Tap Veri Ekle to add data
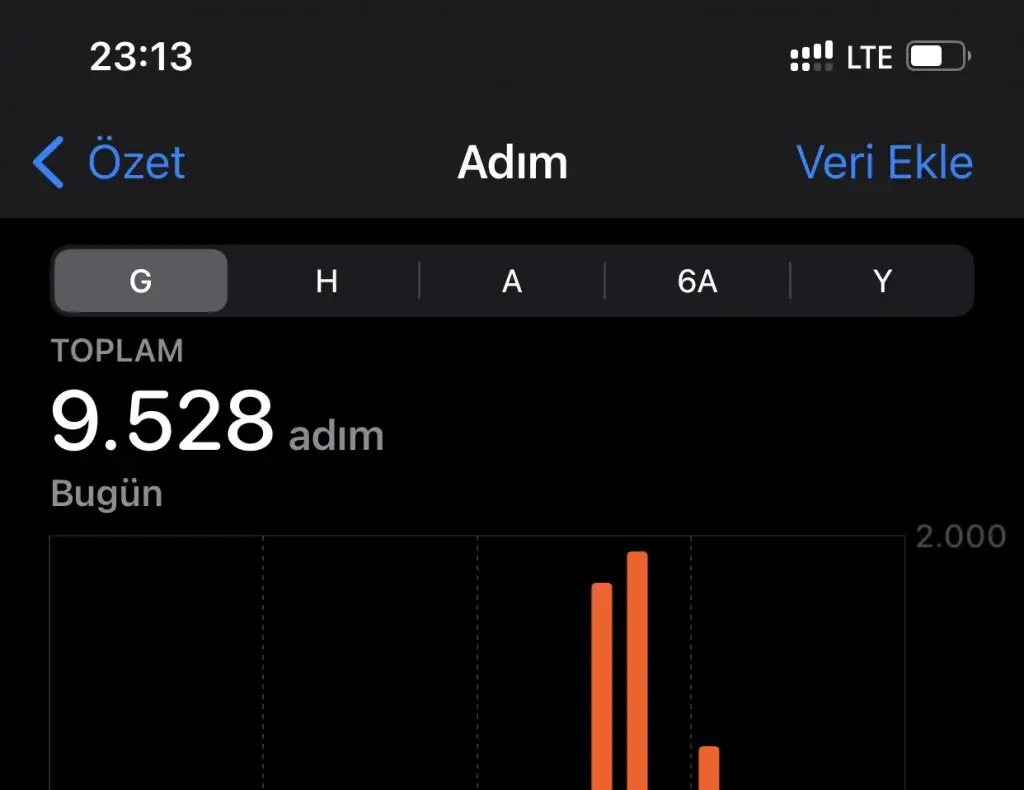The image size is (1024, 790). pos(884,162)
